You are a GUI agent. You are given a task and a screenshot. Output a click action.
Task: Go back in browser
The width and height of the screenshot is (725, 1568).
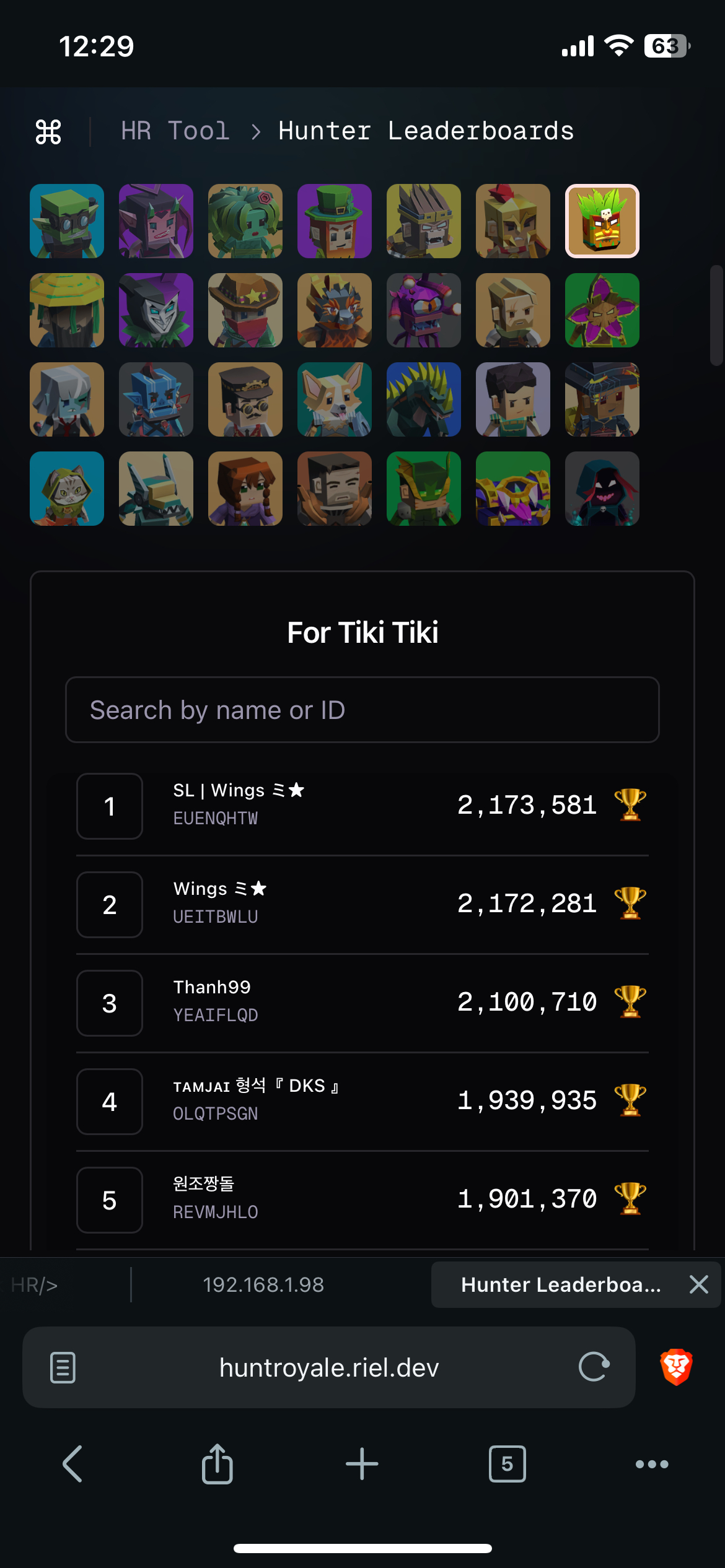72,1464
